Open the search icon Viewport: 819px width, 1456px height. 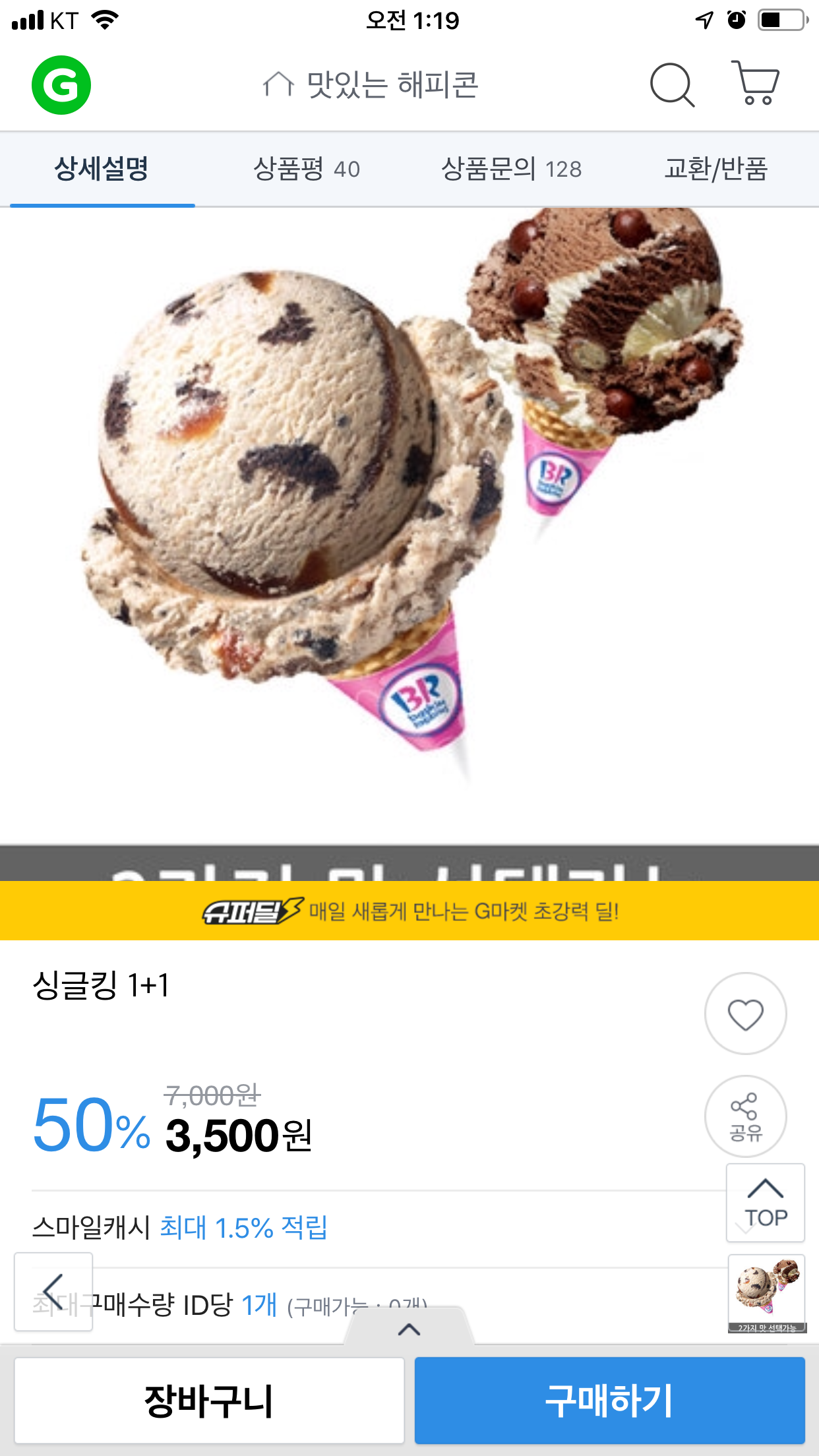click(672, 85)
